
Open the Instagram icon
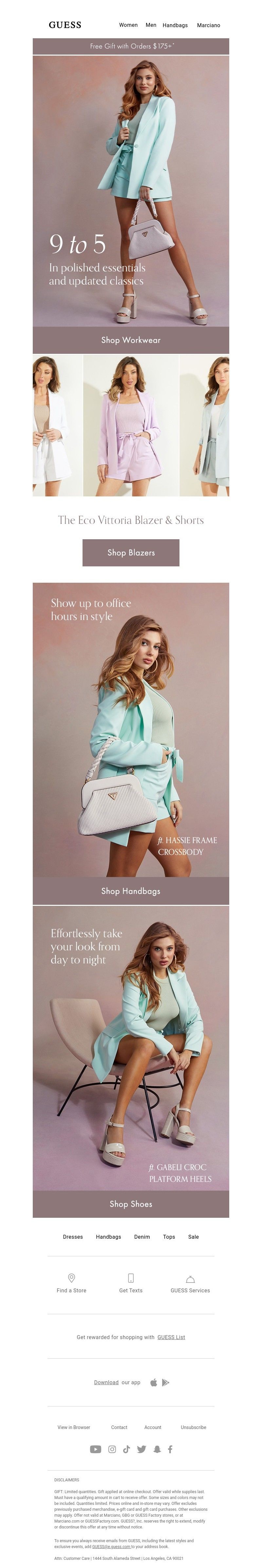tap(112, 1449)
